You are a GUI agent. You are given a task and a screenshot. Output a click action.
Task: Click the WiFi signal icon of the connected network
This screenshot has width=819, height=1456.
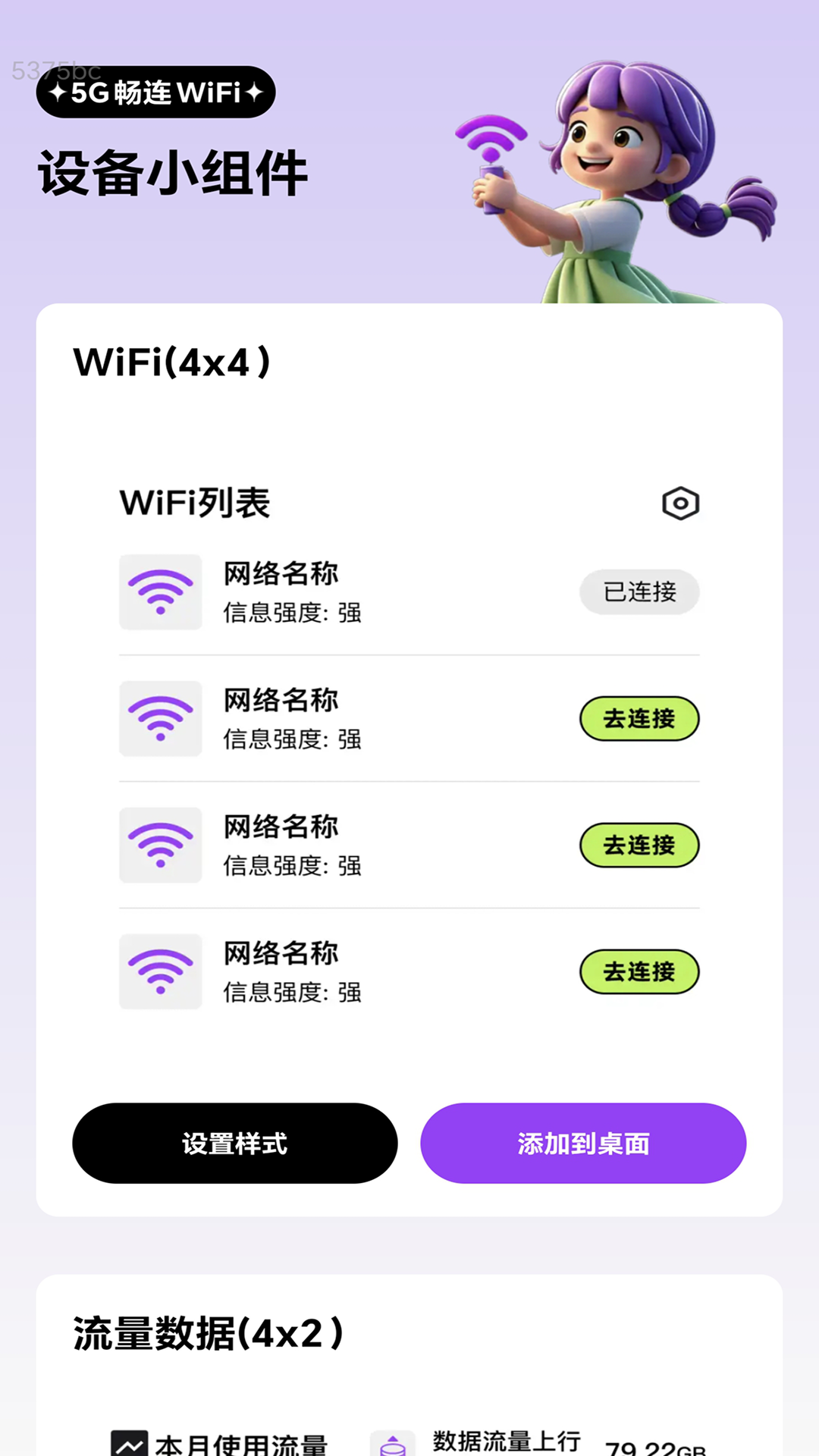point(160,592)
